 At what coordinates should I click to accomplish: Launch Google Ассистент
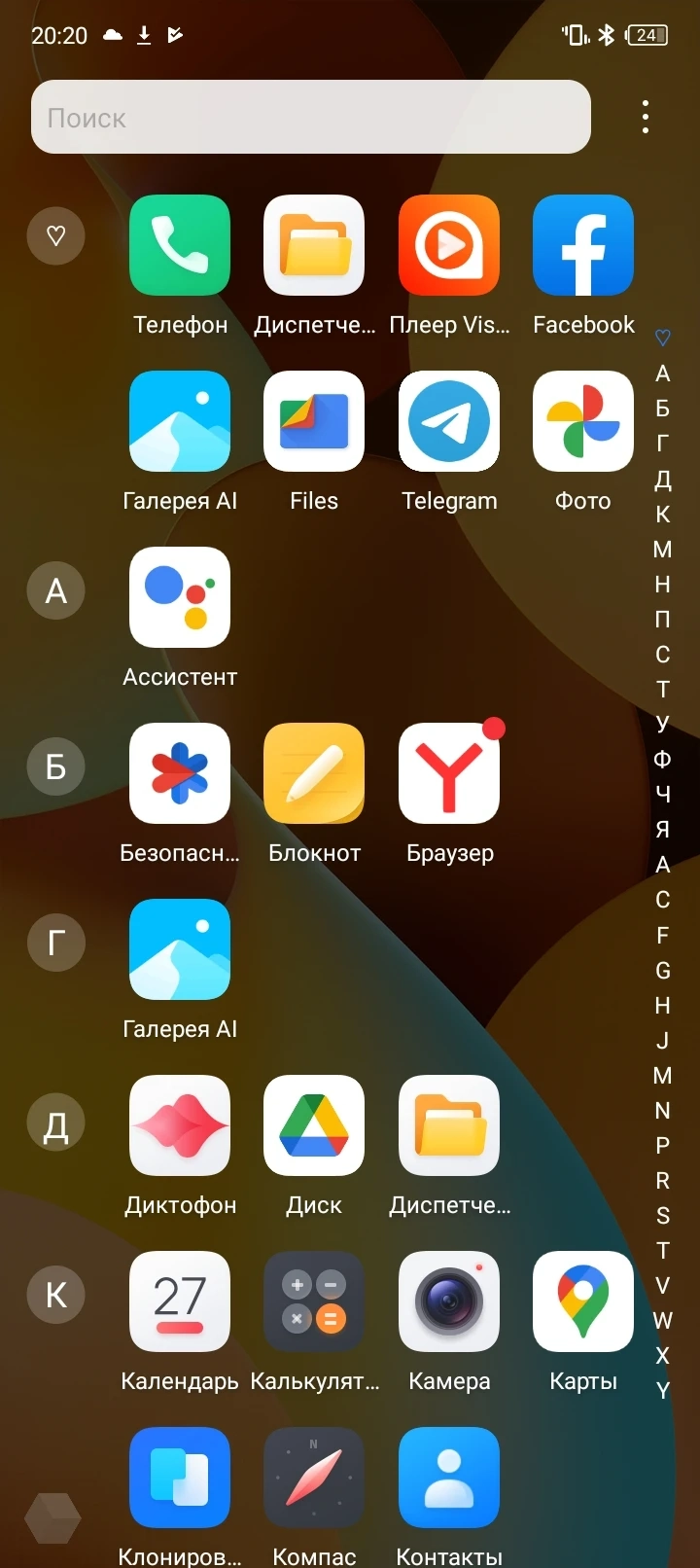180,597
